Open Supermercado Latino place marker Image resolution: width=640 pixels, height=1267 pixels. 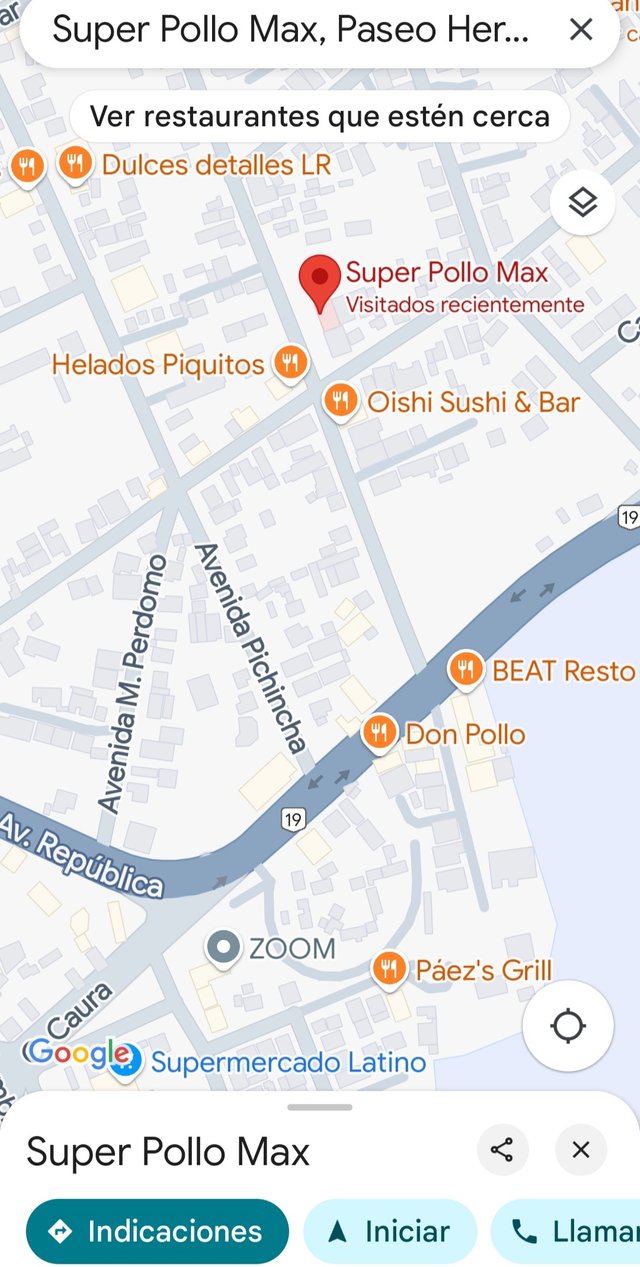[126, 1062]
